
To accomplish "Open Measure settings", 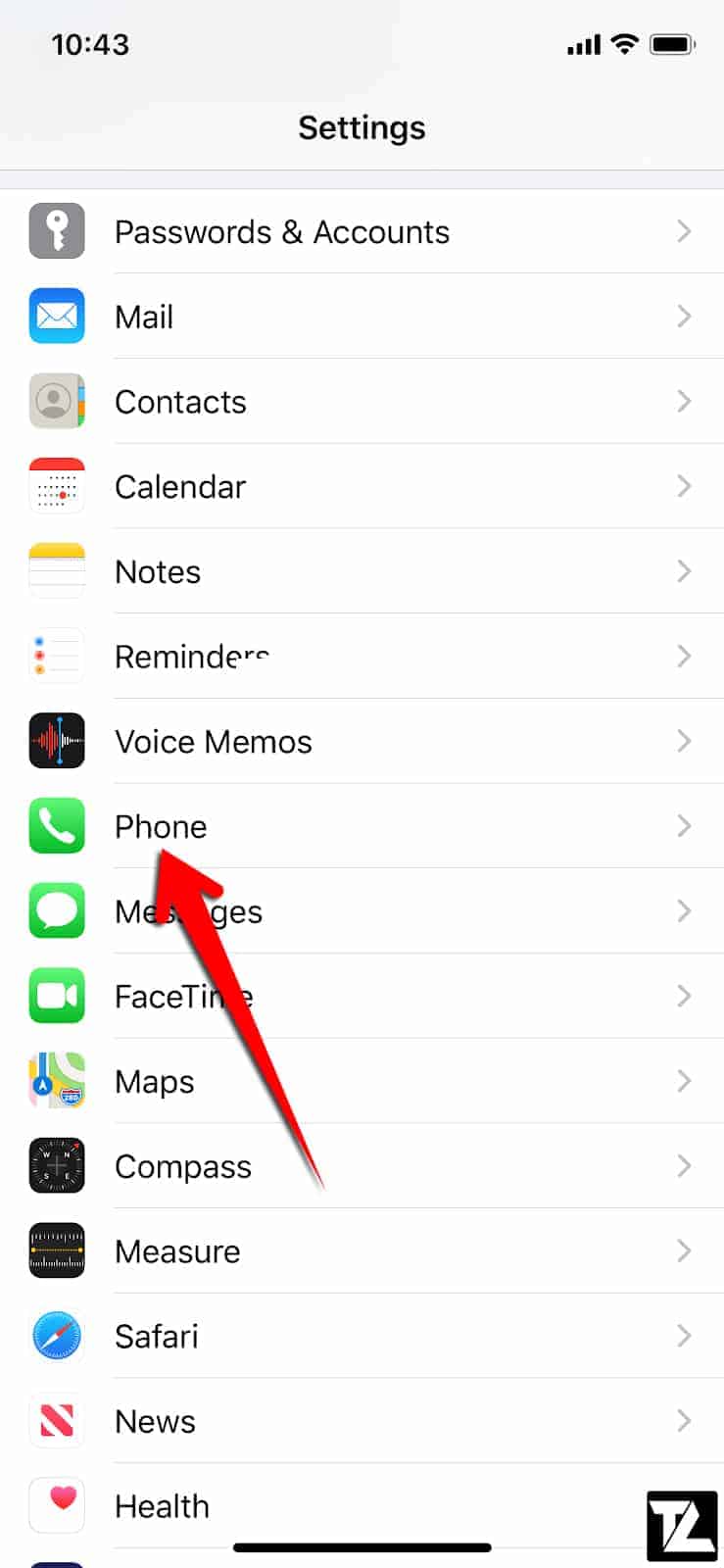I will (x=362, y=1251).
